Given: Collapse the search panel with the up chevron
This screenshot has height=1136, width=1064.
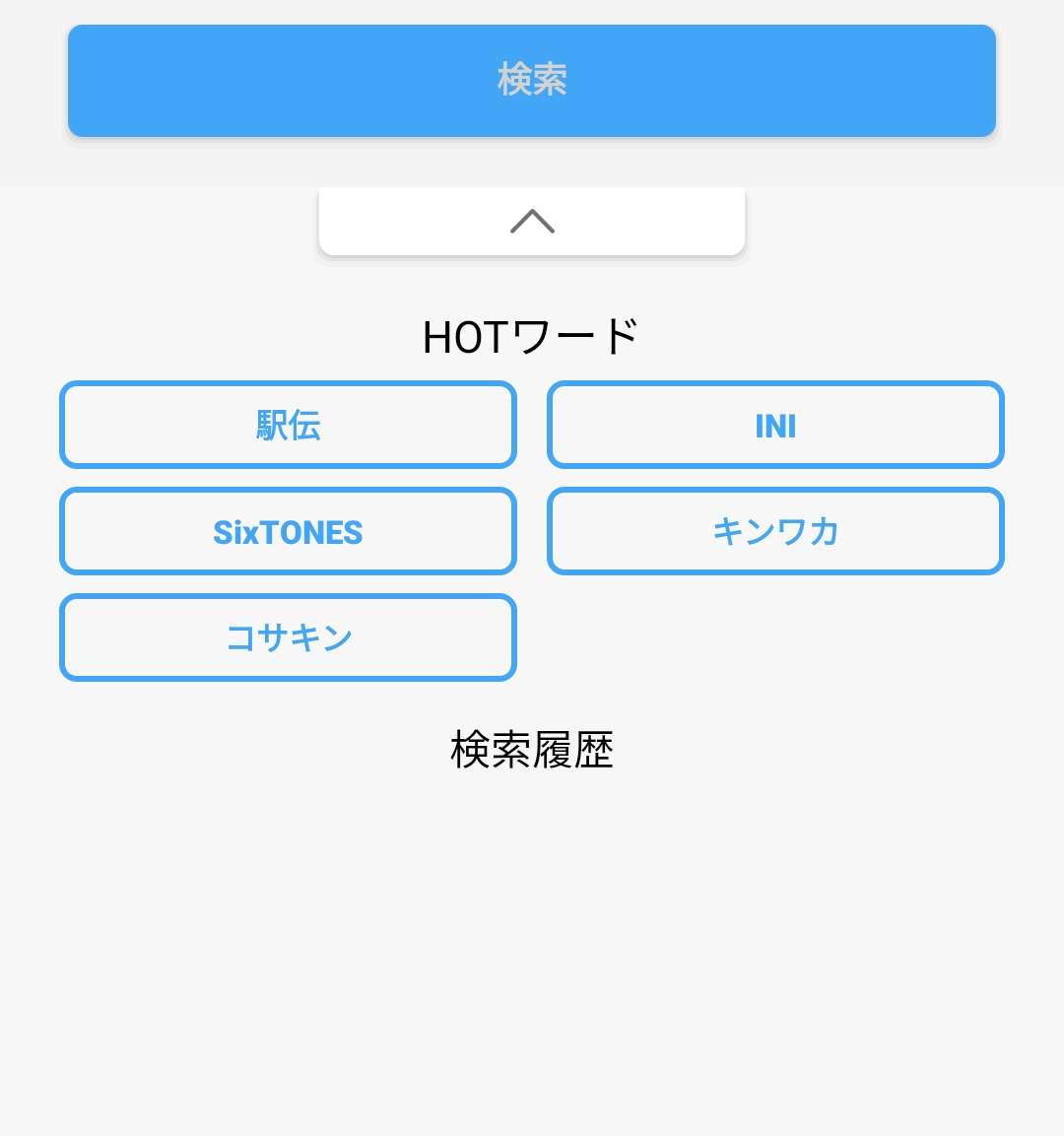Looking at the screenshot, I should click(x=532, y=222).
